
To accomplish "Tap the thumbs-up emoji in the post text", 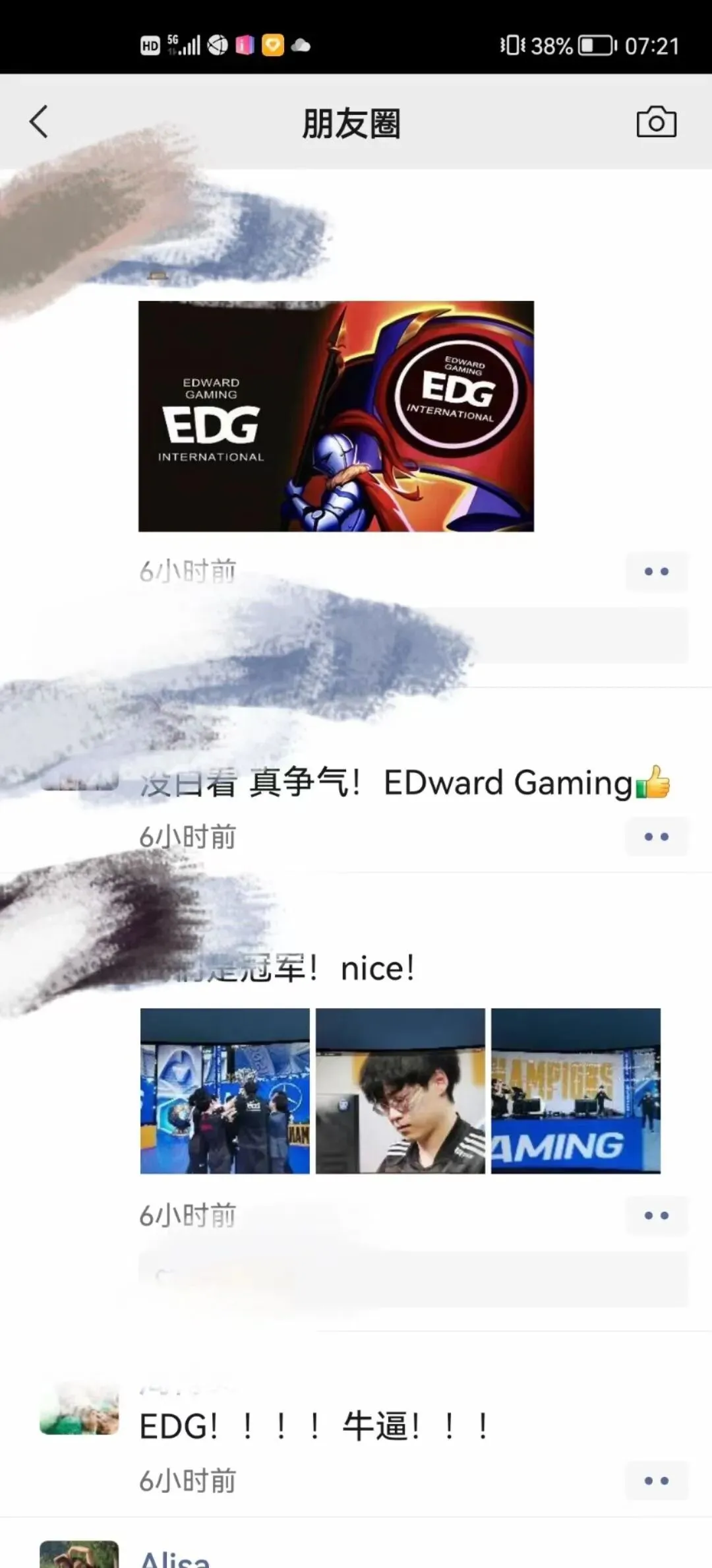I will (654, 782).
